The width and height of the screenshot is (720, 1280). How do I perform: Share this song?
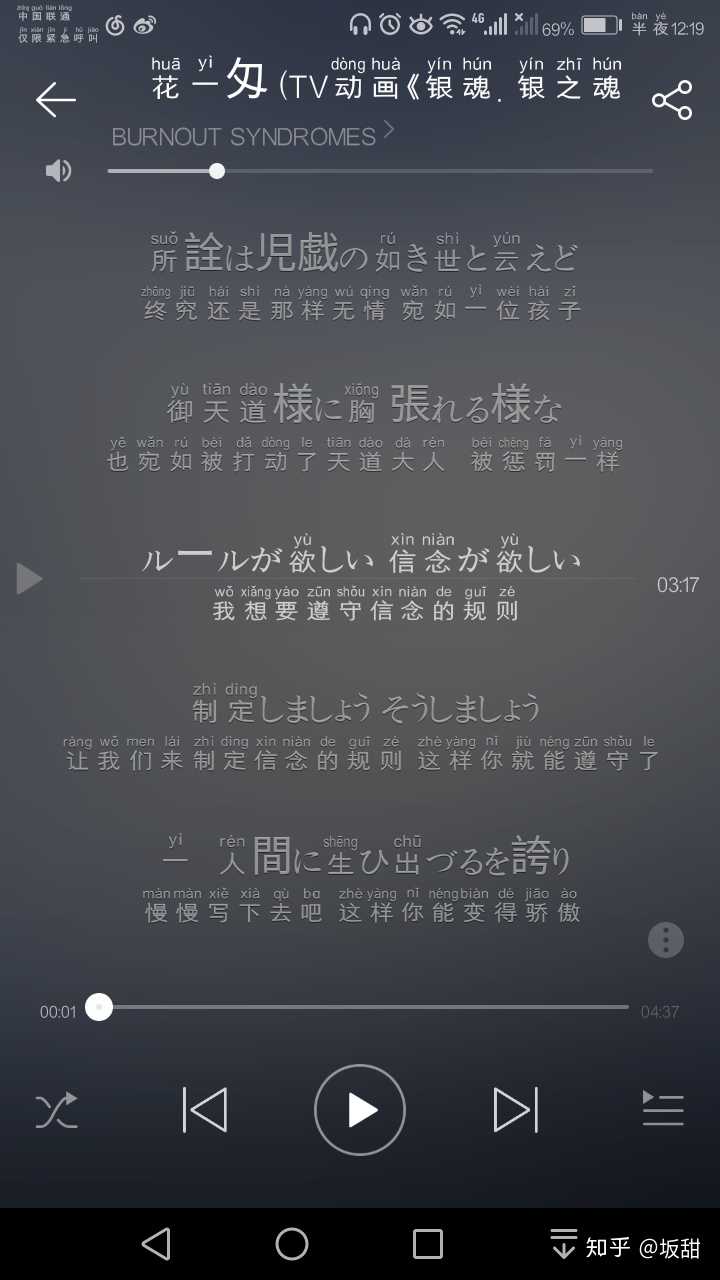point(672,100)
